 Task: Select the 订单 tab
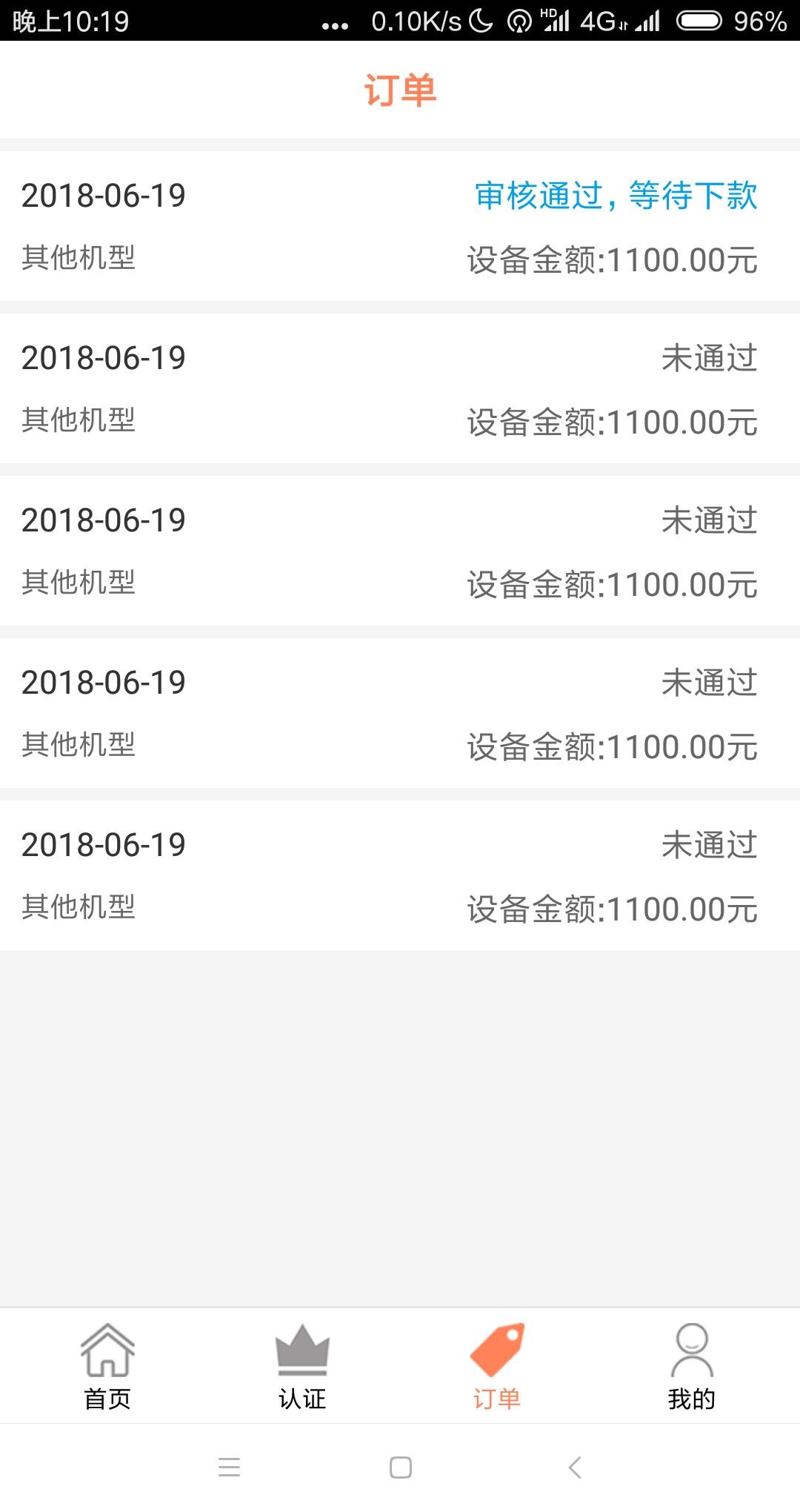tap(497, 1366)
